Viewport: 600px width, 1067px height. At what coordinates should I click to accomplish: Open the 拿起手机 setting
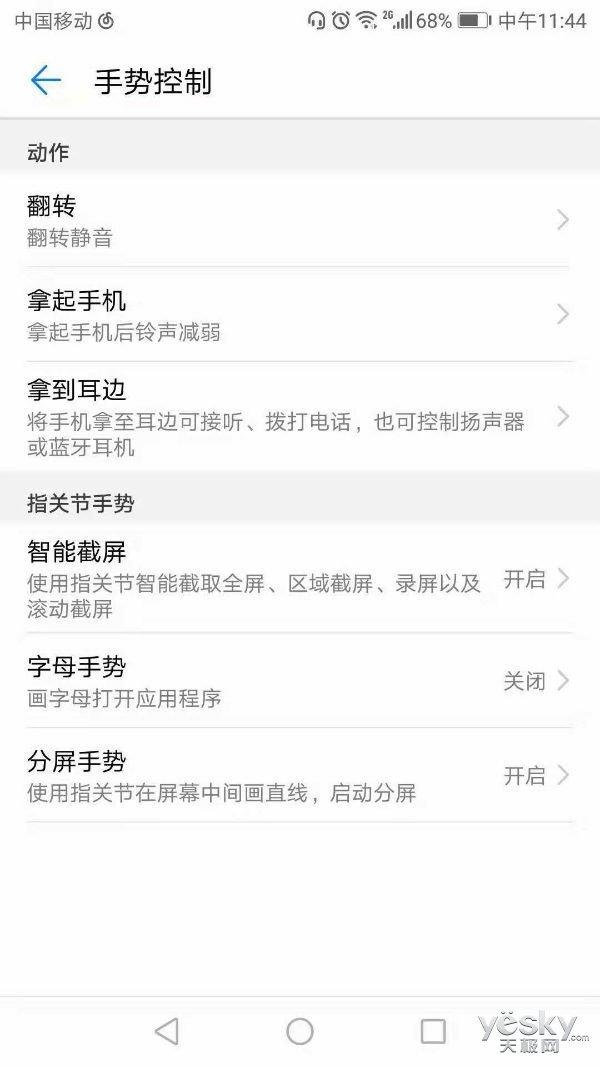point(300,314)
